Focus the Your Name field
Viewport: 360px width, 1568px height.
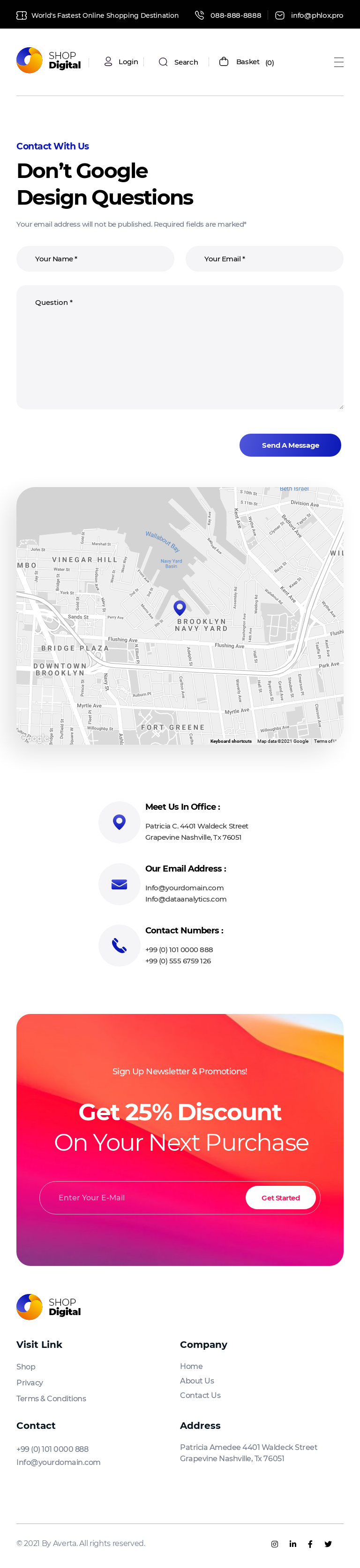point(95,259)
